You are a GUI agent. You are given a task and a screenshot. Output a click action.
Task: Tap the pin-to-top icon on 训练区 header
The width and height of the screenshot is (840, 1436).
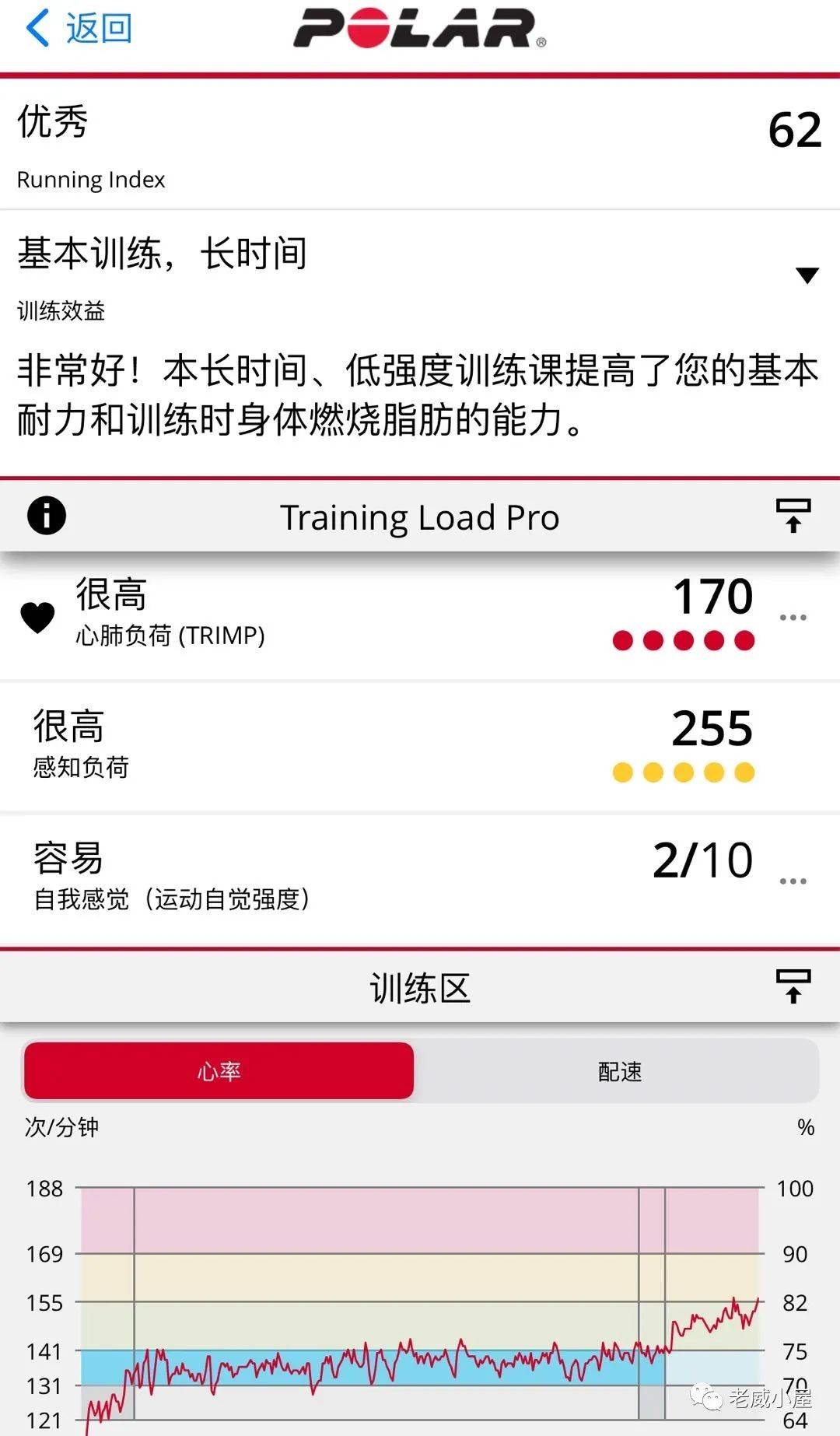point(793,986)
